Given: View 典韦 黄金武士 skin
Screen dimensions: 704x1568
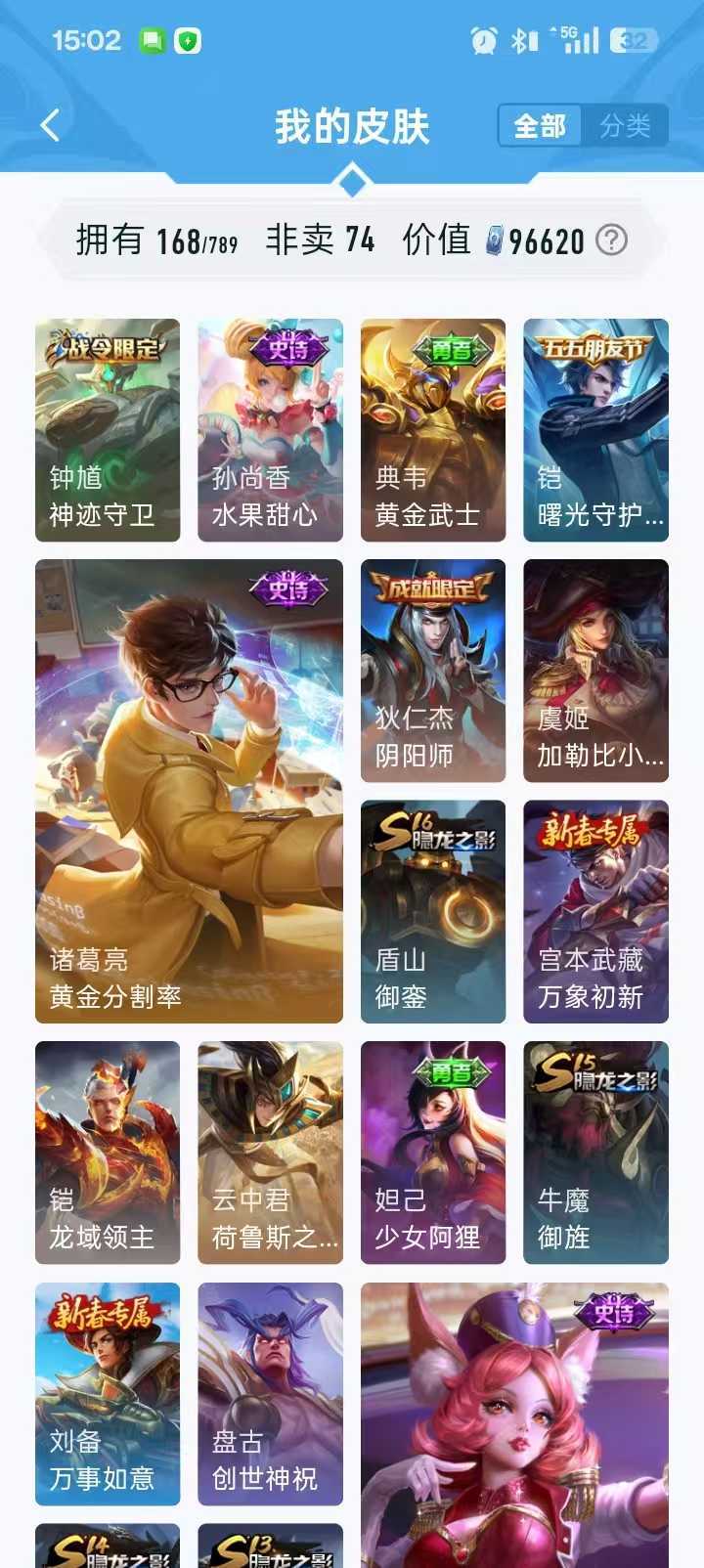Looking at the screenshot, I should tap(433, 430).
